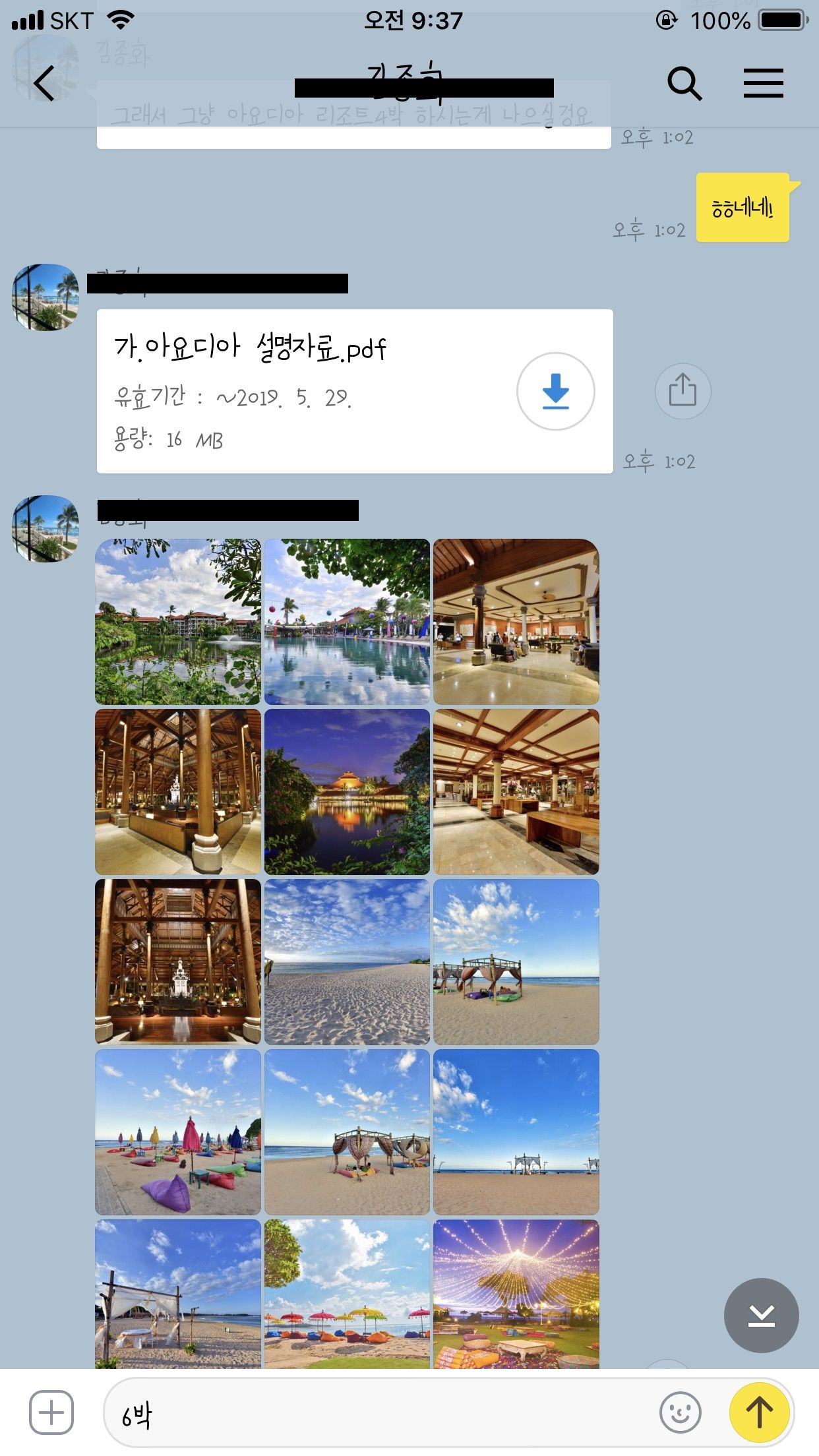Focus the message field containing 6박
Viewport: 819px width, 1456px height.
coord(382,1413)
